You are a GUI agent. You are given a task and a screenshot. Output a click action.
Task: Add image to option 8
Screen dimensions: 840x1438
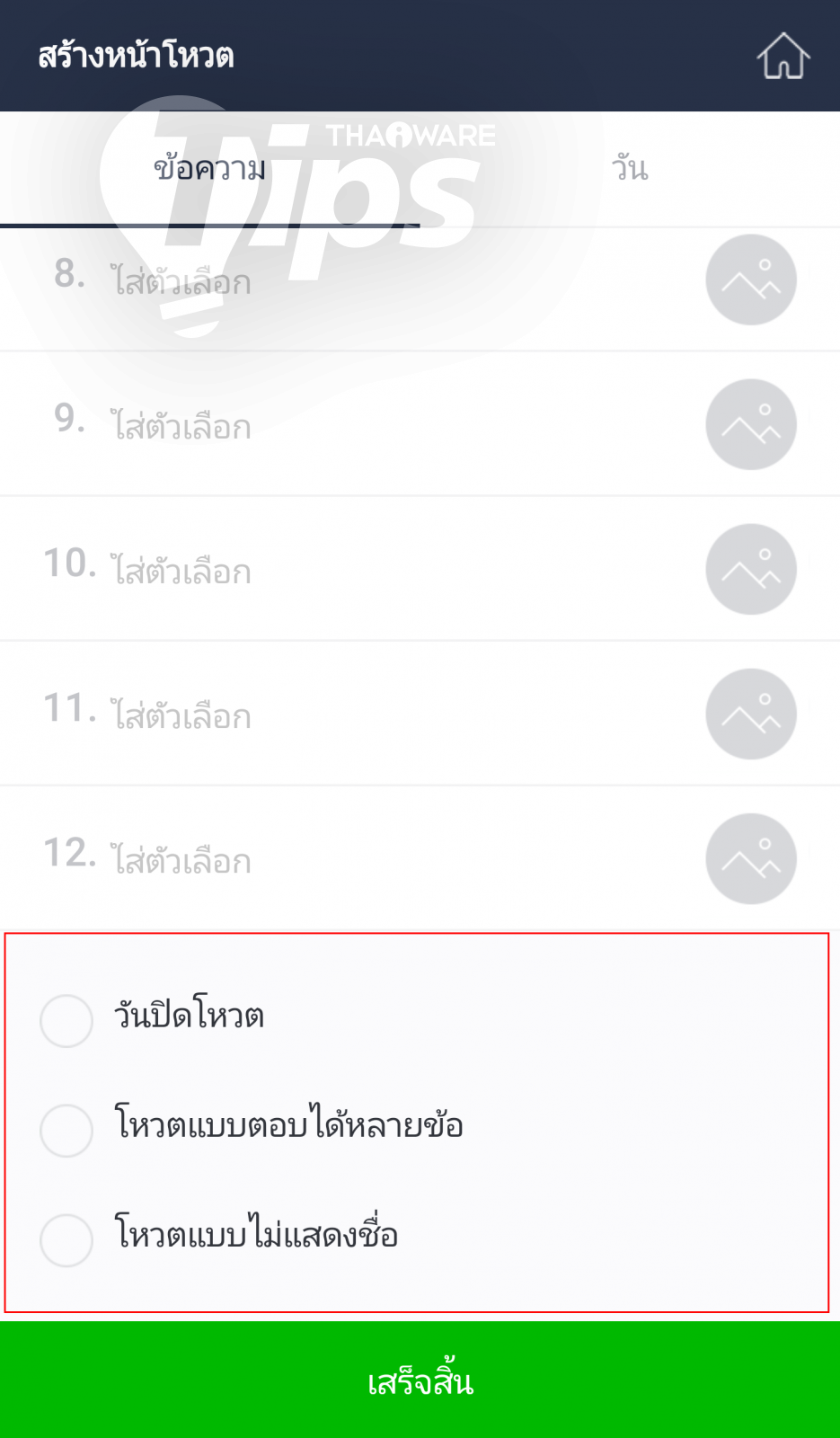click(751, 280)
